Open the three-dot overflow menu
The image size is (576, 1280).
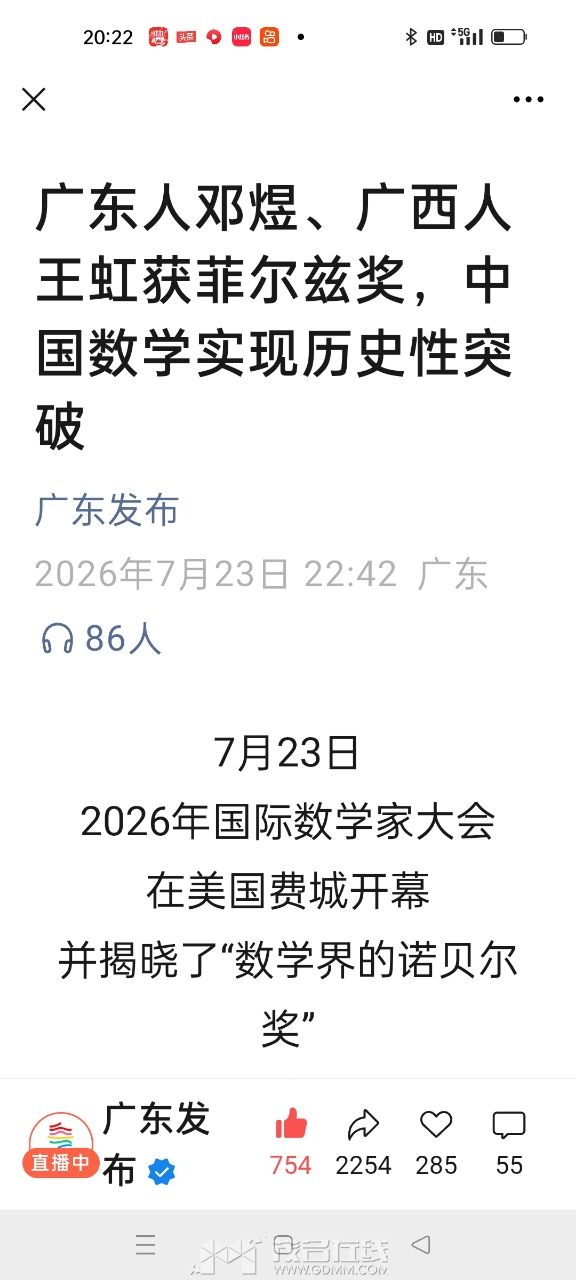[x=528, y=99]
